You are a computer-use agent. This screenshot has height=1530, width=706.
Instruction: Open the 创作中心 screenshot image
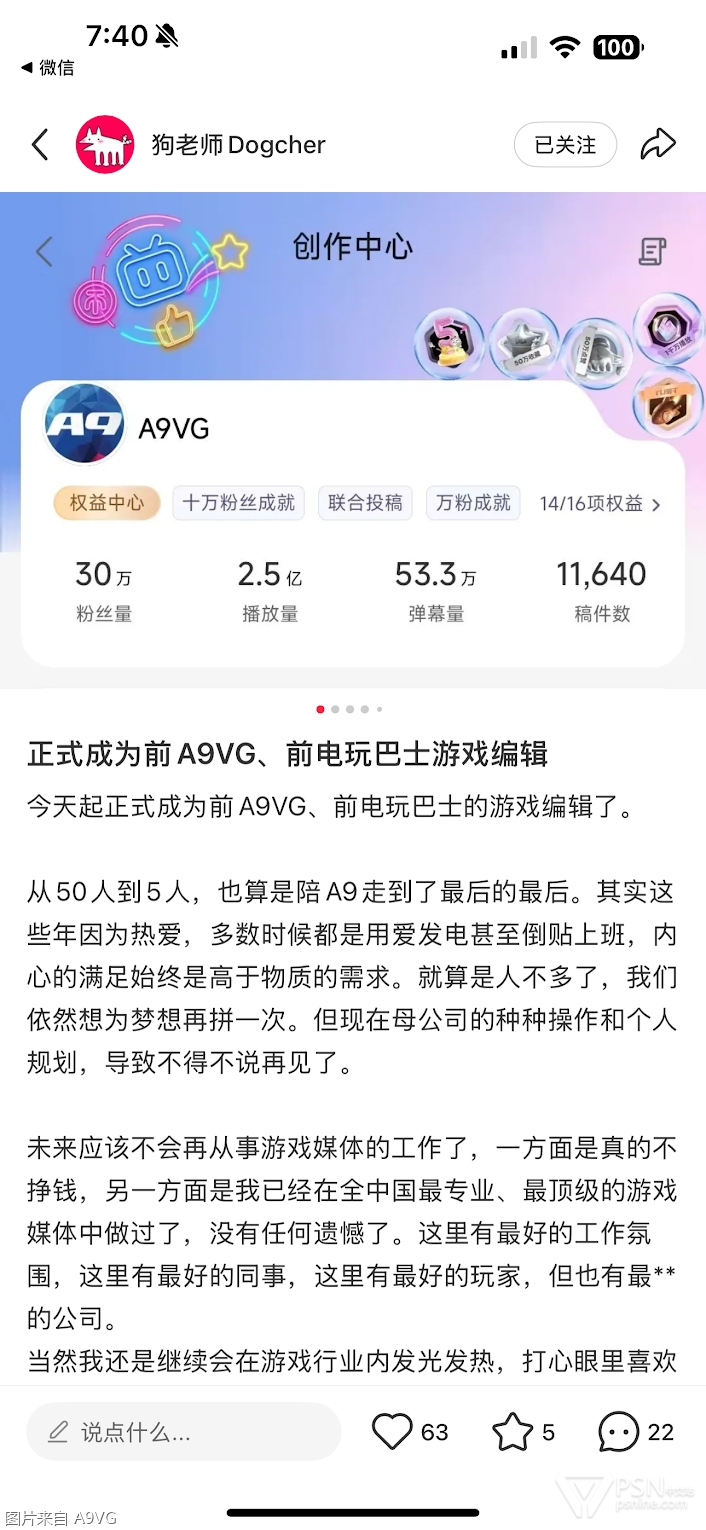point(353,440)
